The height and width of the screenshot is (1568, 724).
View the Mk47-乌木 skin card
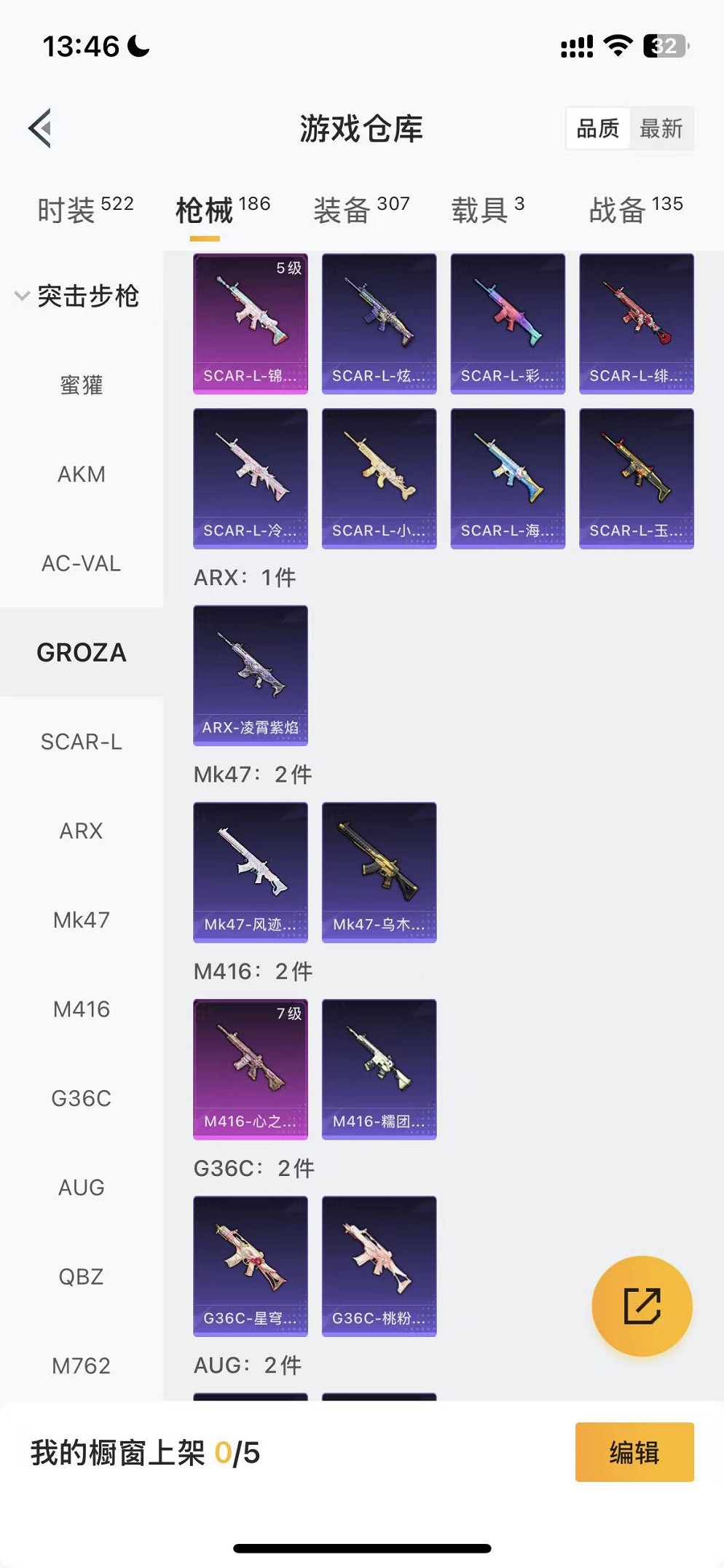point(379,871)
